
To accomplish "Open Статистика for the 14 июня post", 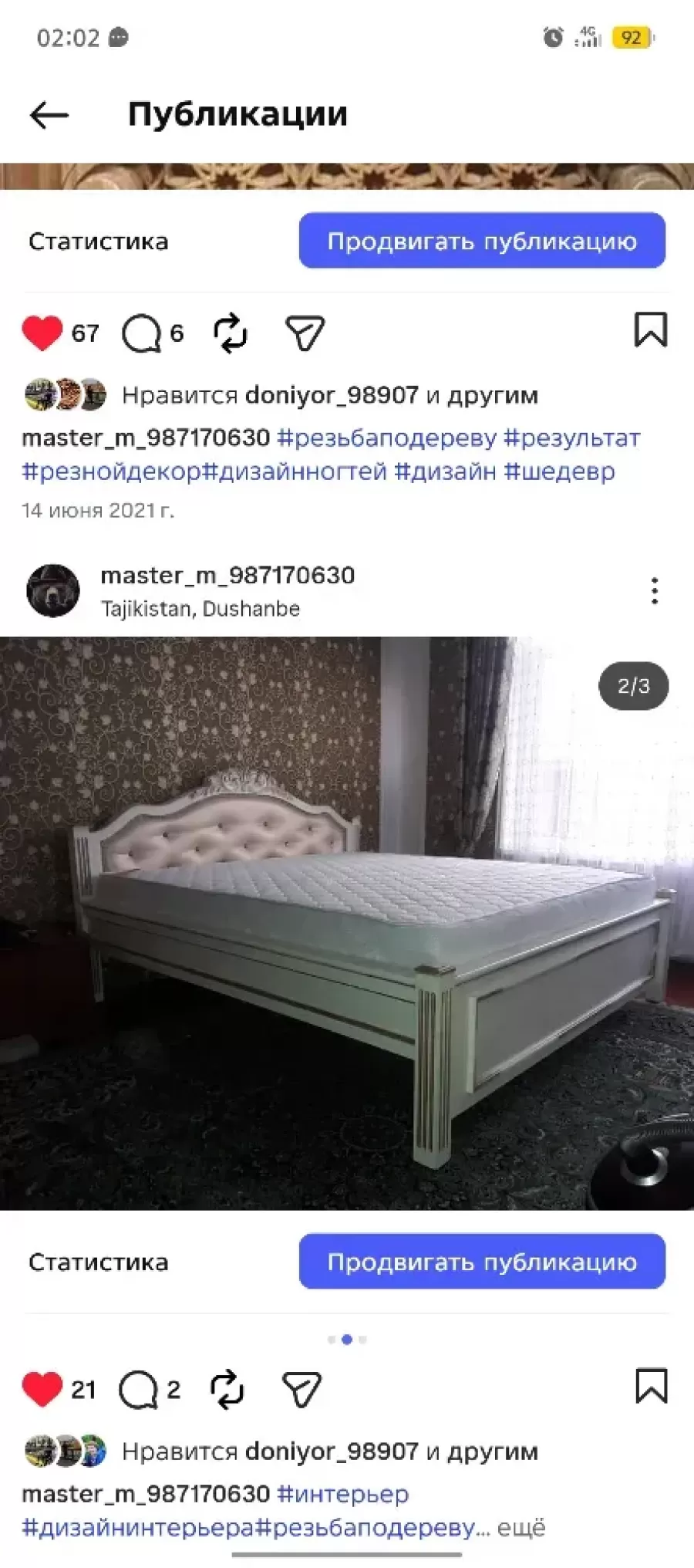I will 98,242.
